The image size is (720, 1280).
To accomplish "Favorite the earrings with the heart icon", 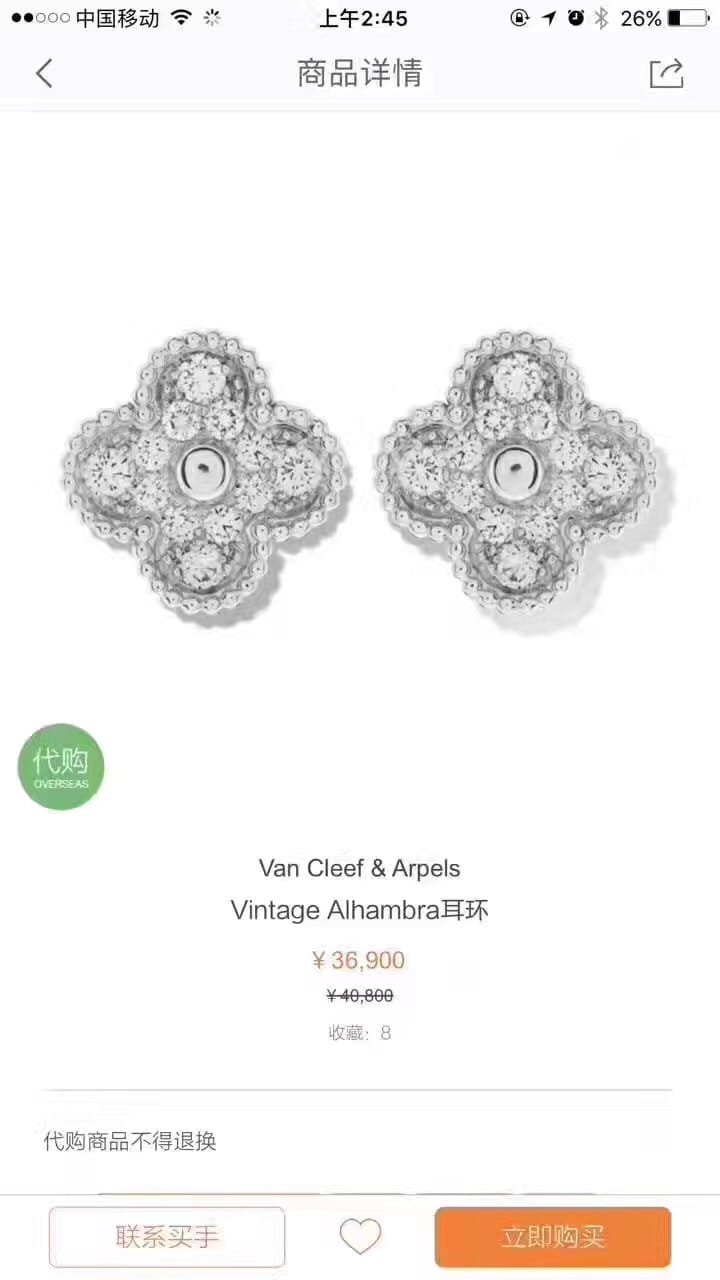I will [x=360, y=1237].
